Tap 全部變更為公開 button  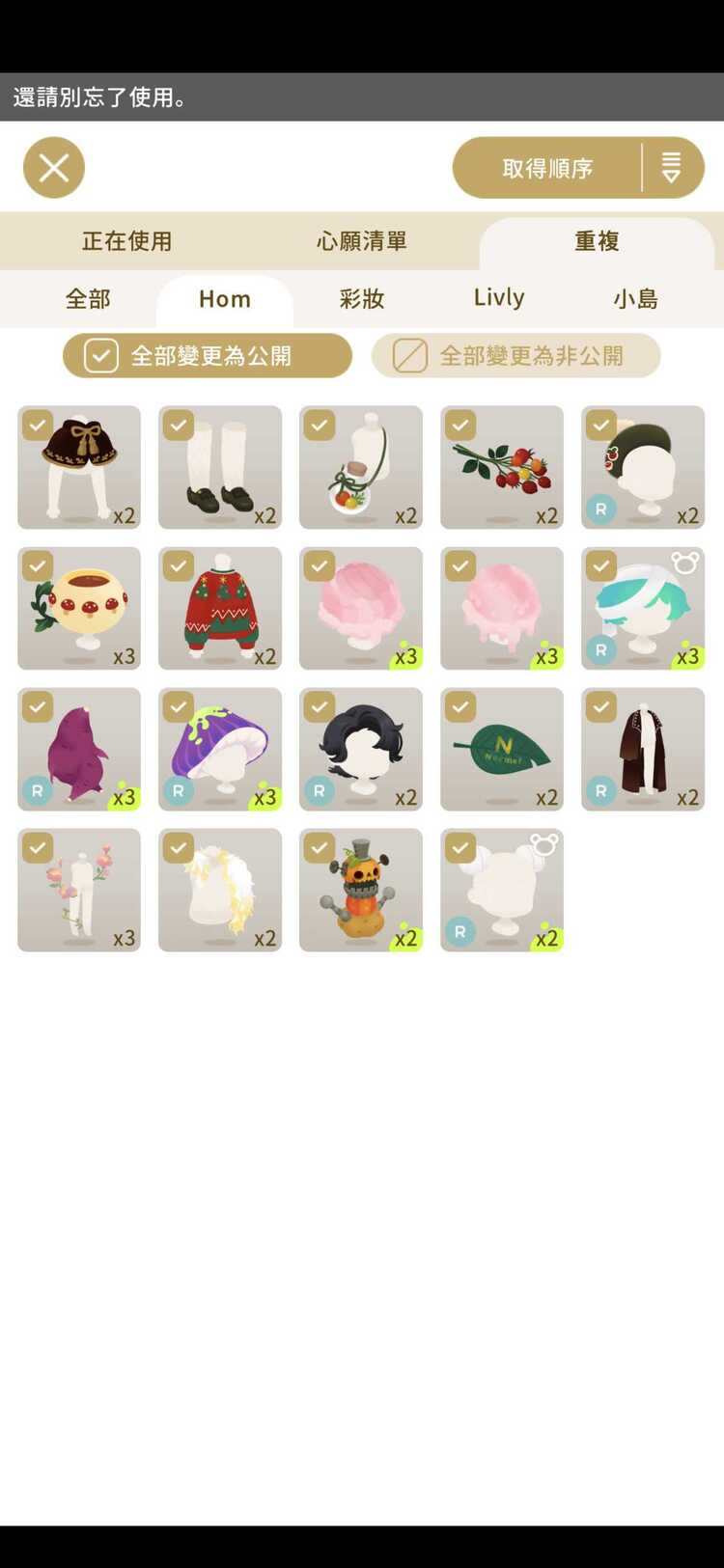[208, 356]
